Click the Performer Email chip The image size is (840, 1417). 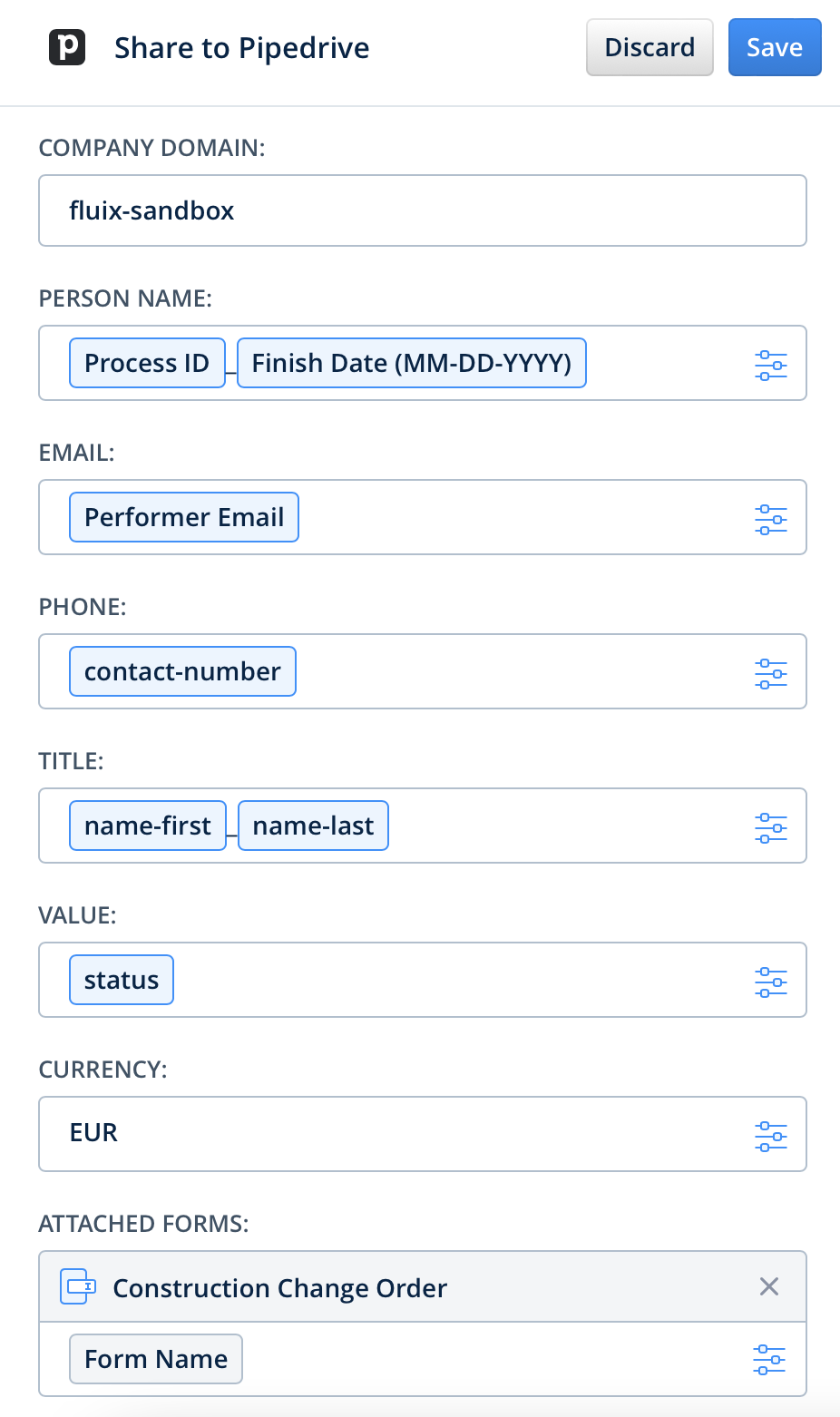tap(183, 517)
